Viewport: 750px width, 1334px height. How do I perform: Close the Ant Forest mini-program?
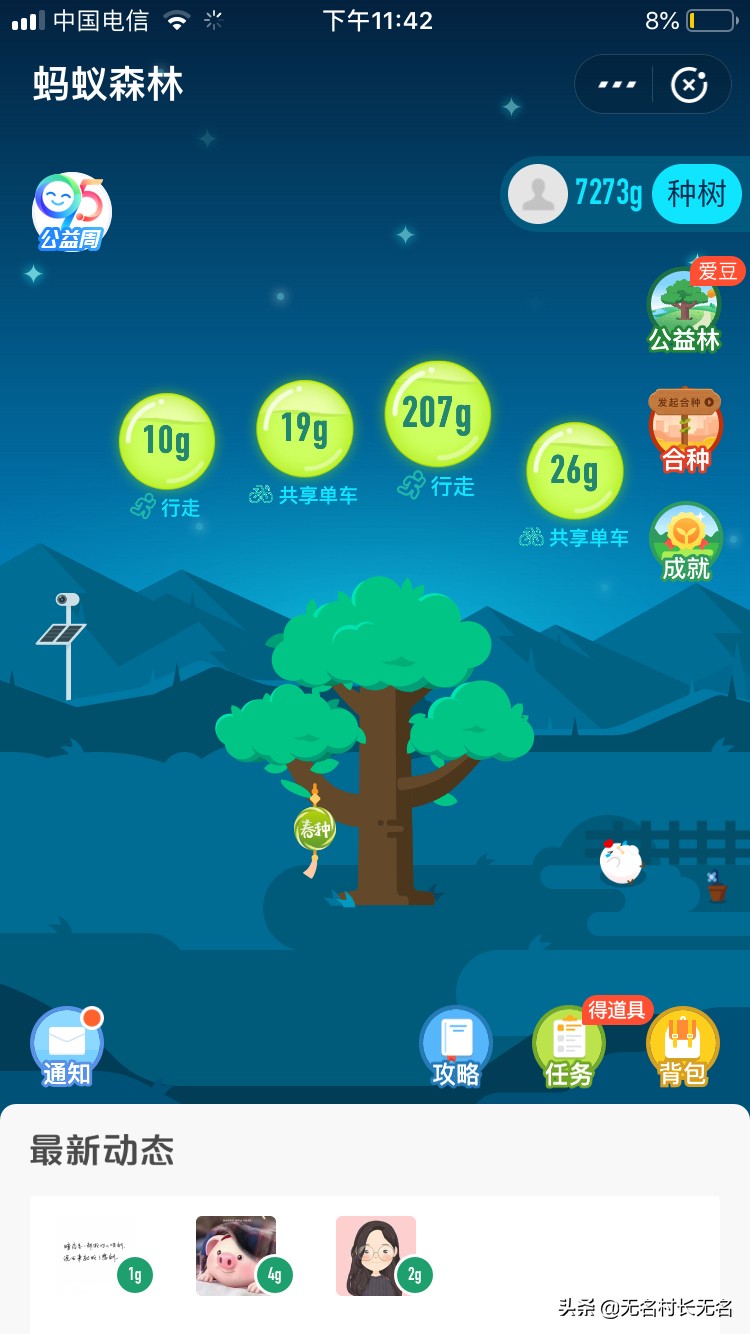click(689, 85)
